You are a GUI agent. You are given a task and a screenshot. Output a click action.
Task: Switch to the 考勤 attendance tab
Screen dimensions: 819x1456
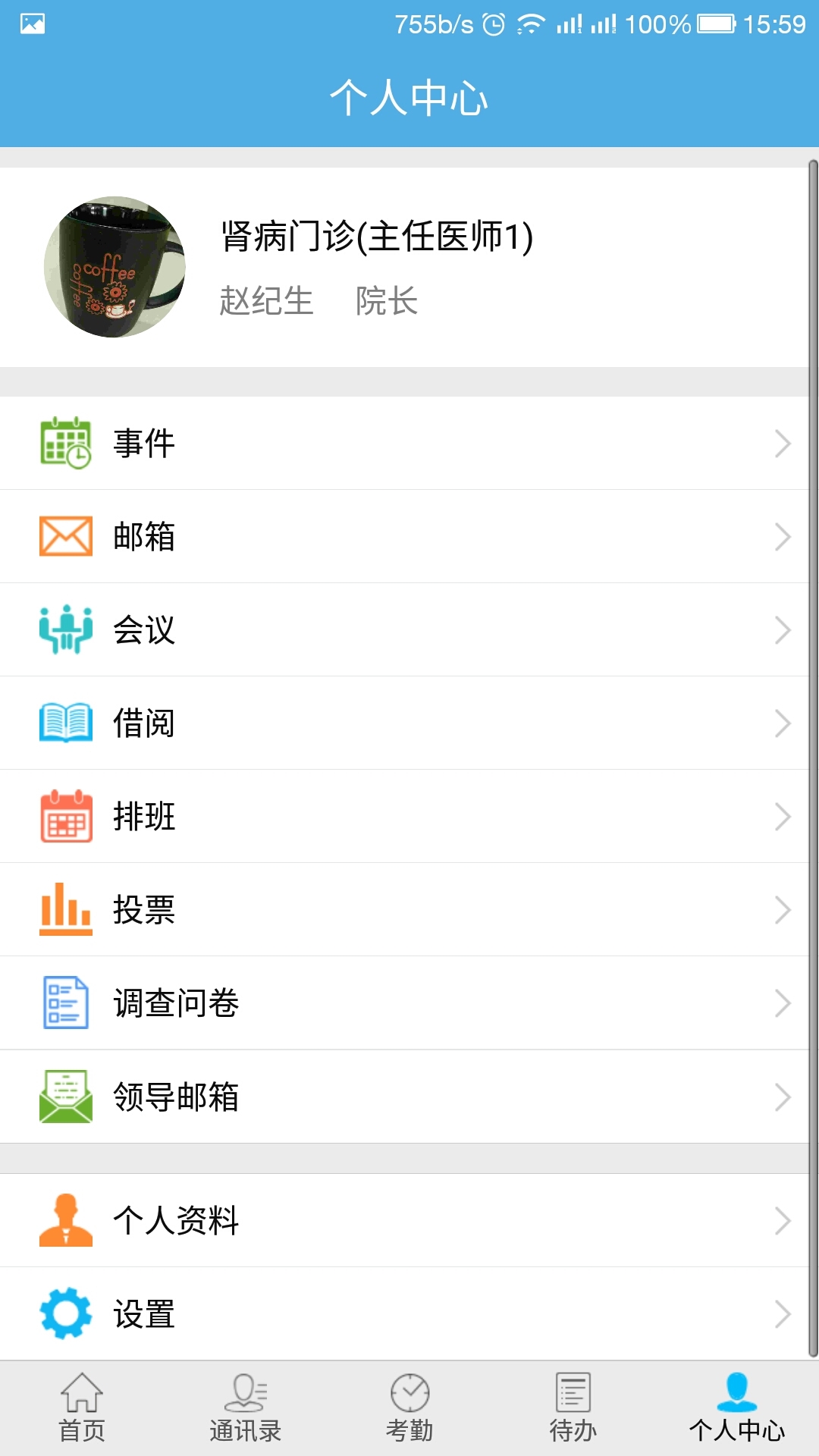pyautogui.click(x=409, y=1408)
